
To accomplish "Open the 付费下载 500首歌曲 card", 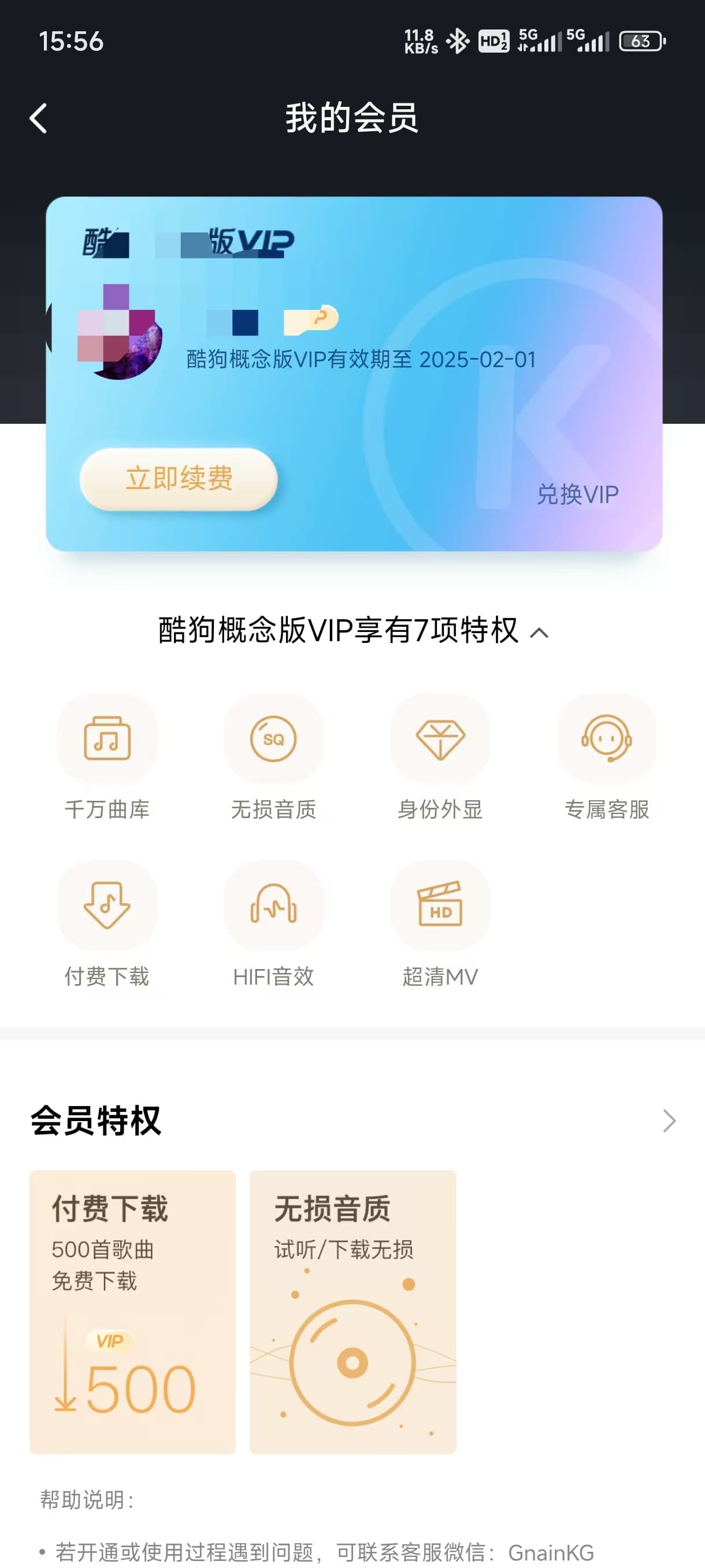I will (132, 1312).
